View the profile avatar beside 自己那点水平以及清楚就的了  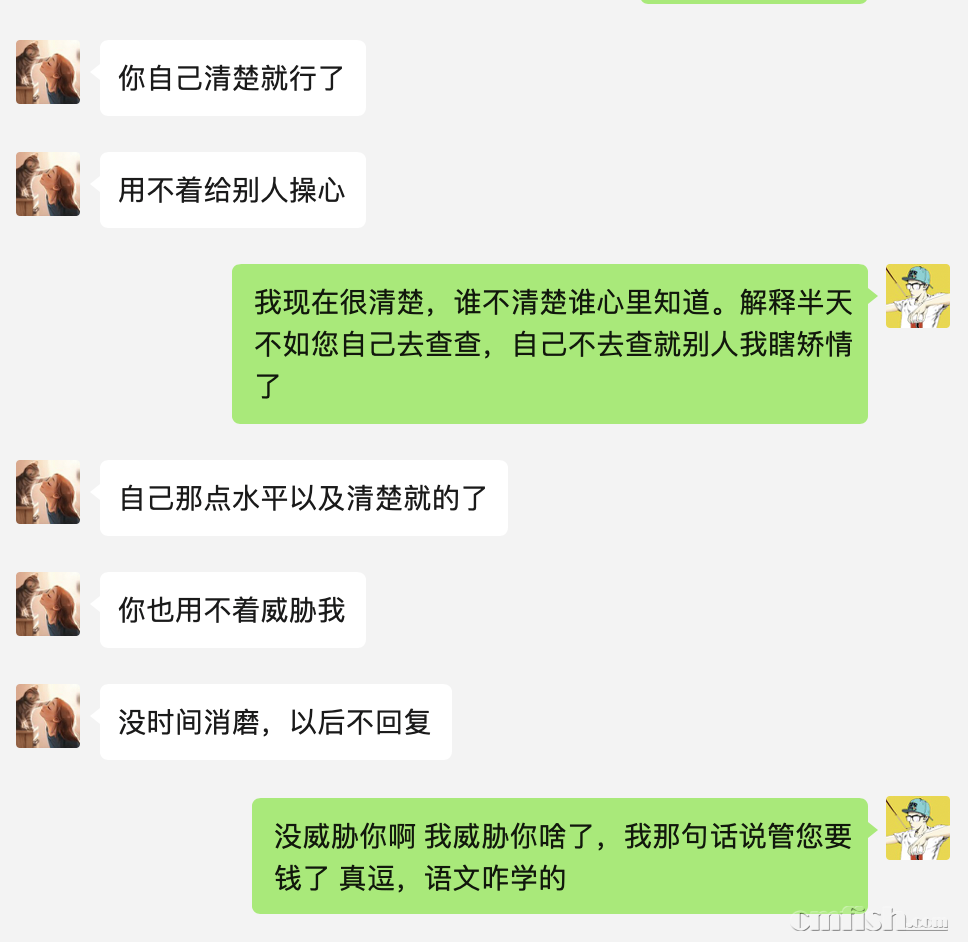(48, 492)
